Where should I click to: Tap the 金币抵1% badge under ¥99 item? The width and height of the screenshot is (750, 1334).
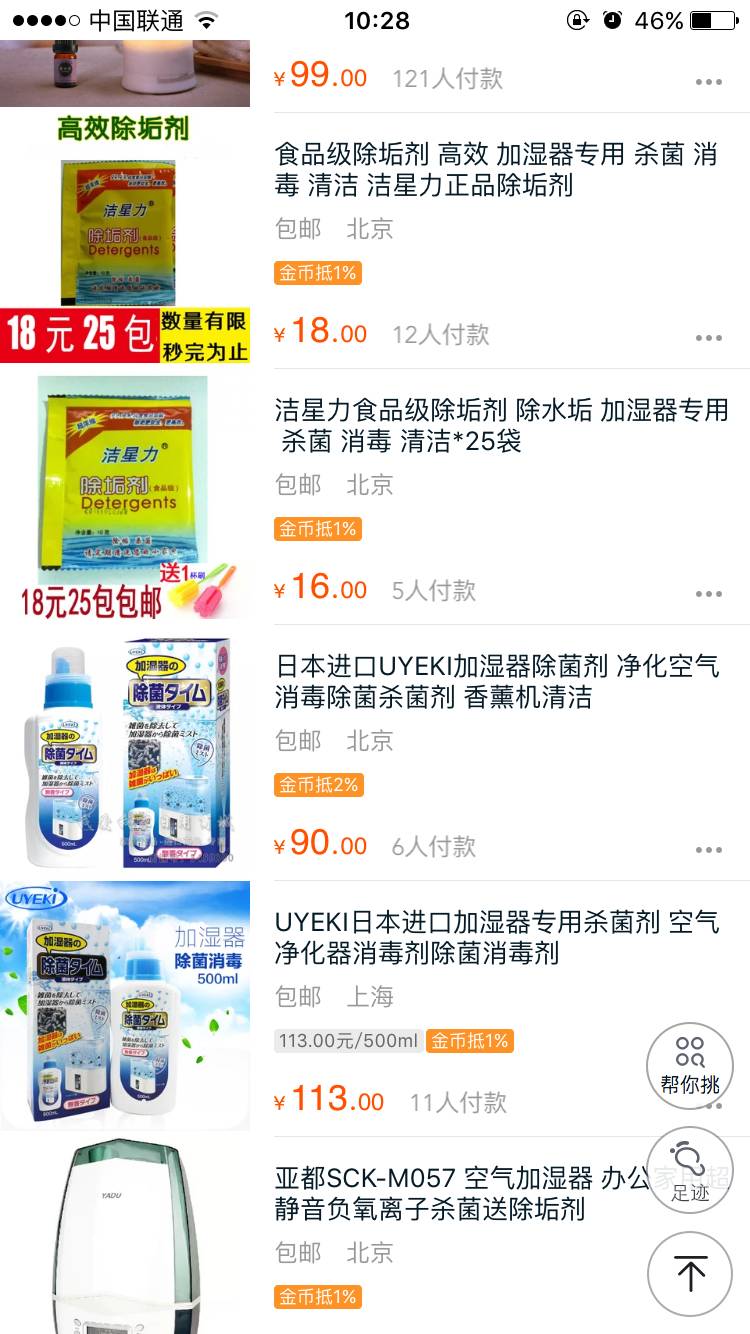coord(318,273)
